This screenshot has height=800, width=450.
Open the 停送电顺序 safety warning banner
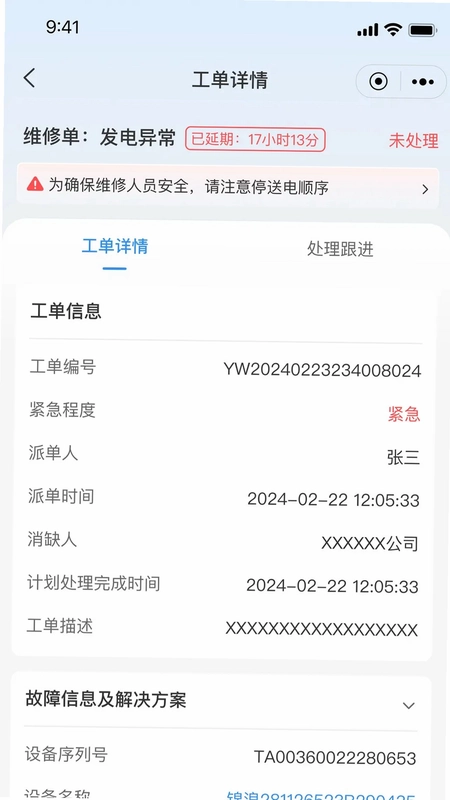tap(228, 187)
